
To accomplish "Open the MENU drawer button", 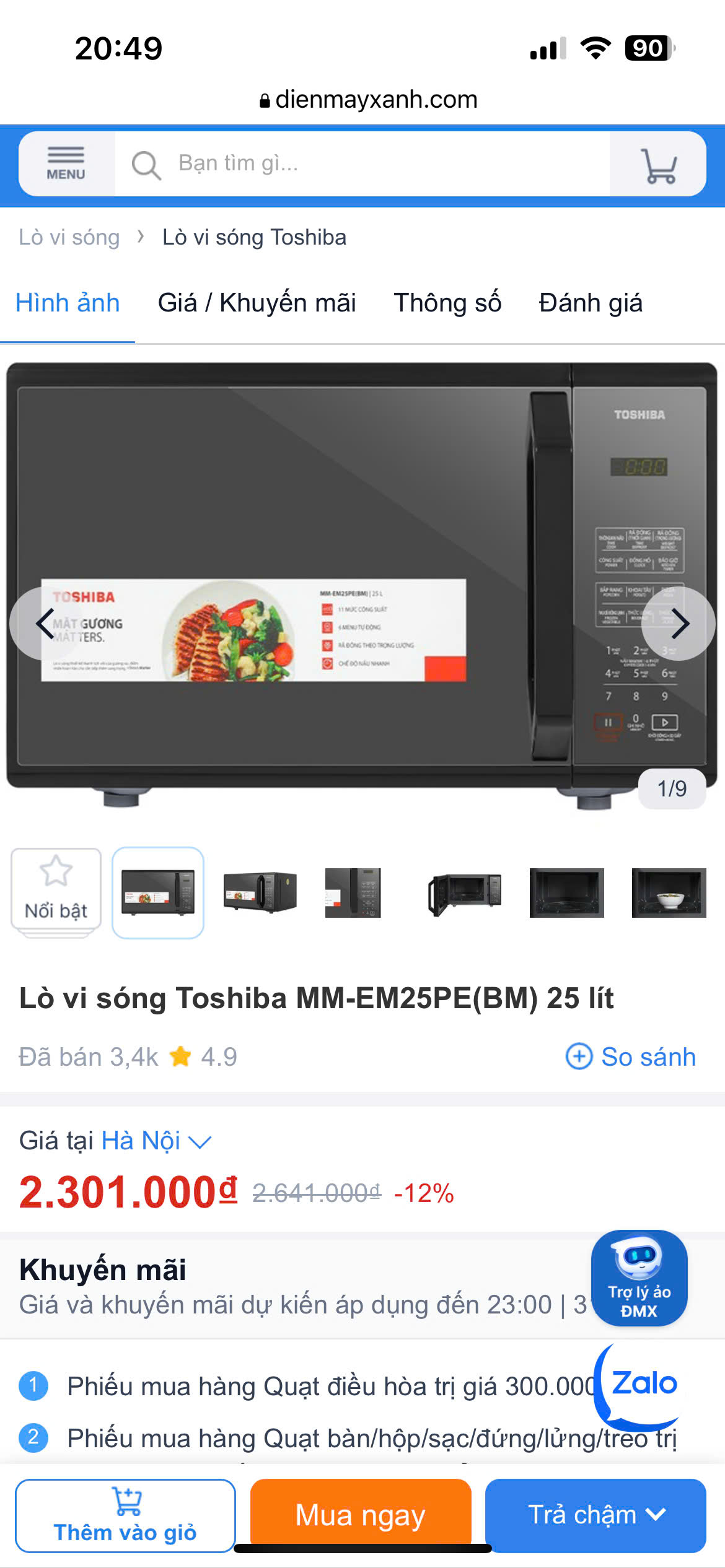I will click(x=66, y=164).
